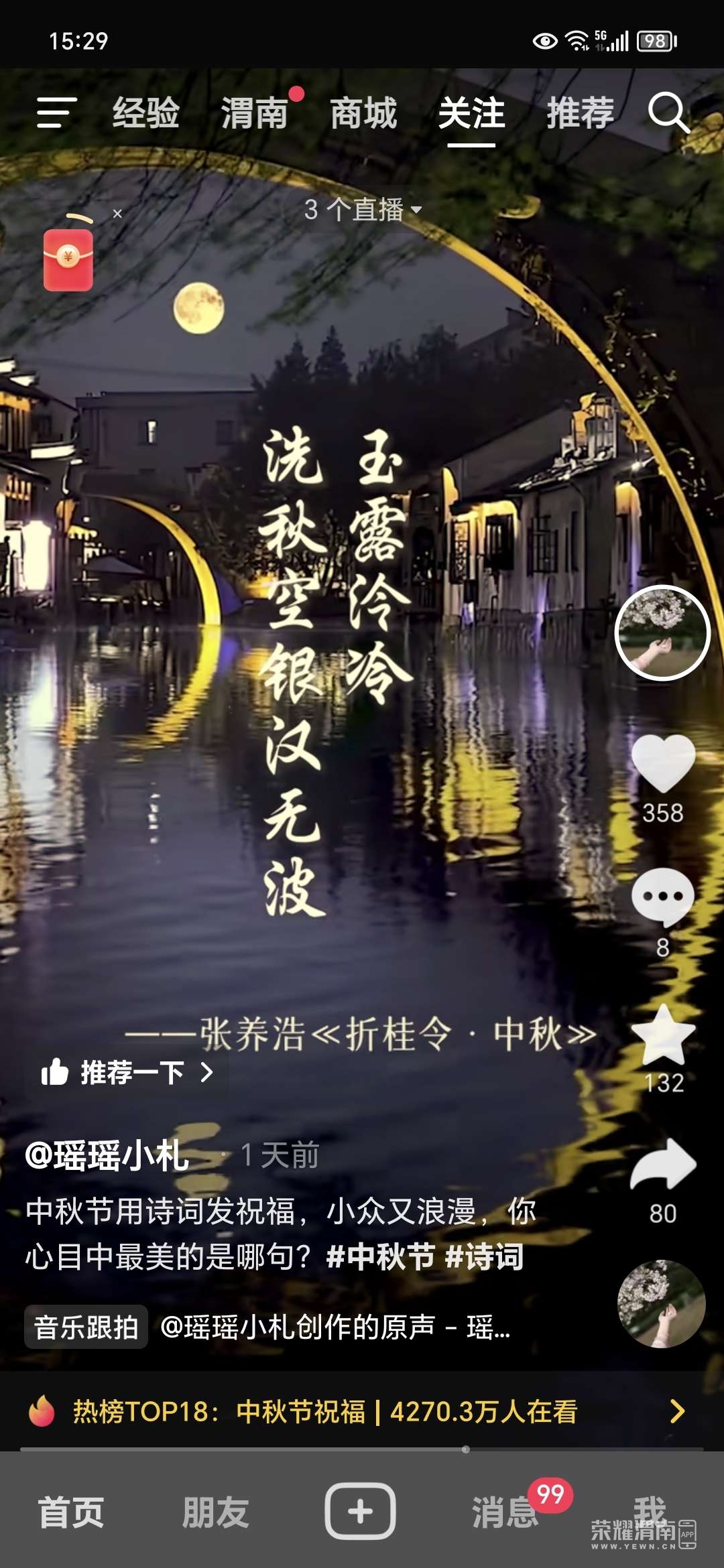Open 音乐跟拍 original sound
Image resolution: width=724 pixels, height=1568 pixels.
point(86,1327)
